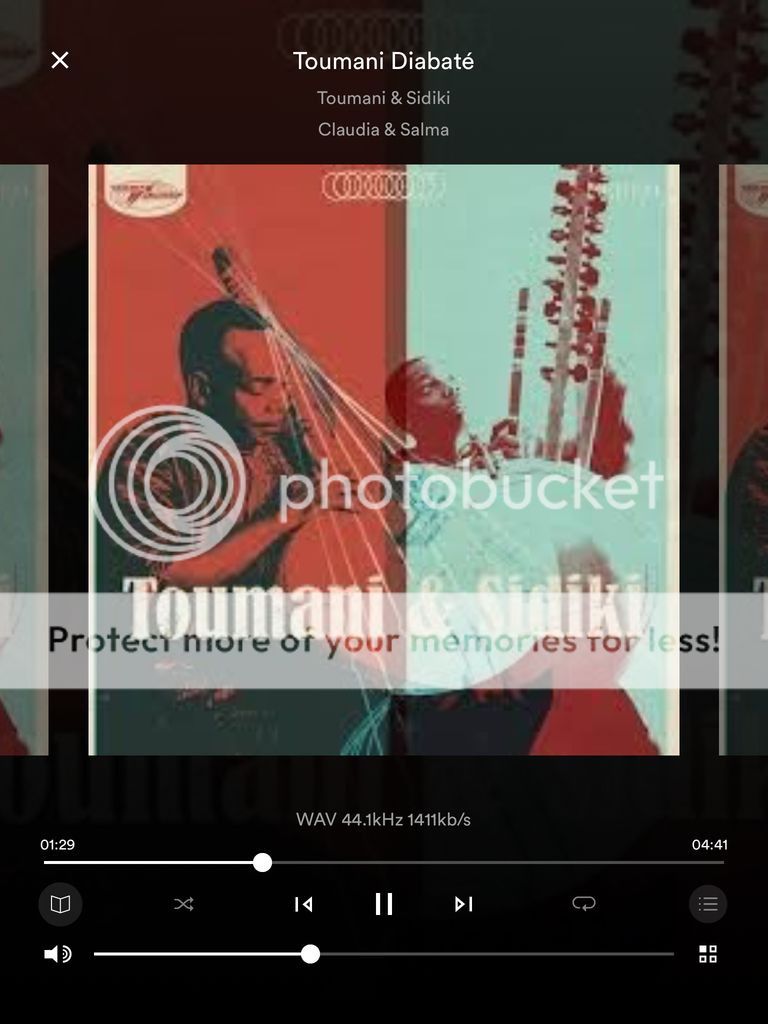Open the Toumani & Sidiki album cover
The width and height of the screenshot is (768, 1024).
pyautogui.click(x=384, y=460)
